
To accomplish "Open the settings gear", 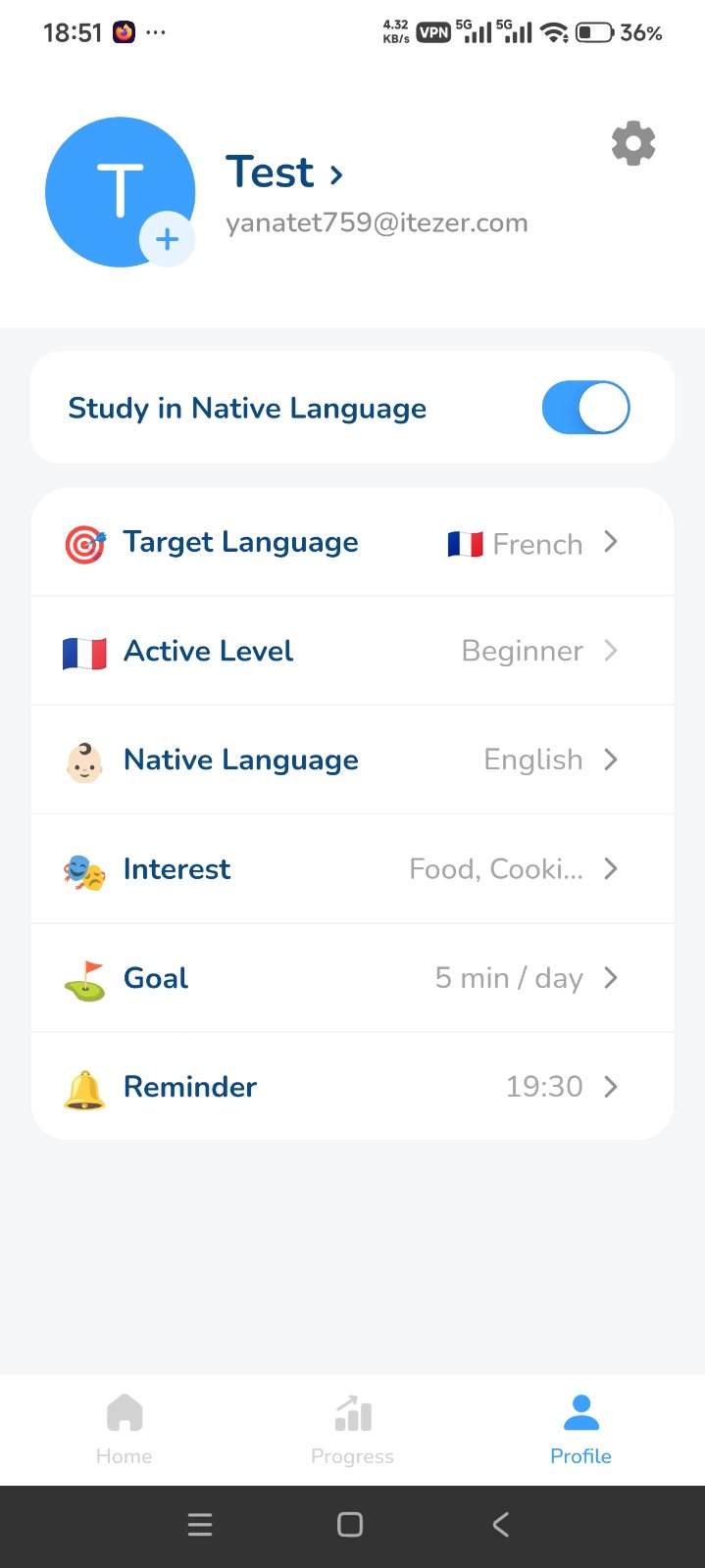I will tap(633, 144).
